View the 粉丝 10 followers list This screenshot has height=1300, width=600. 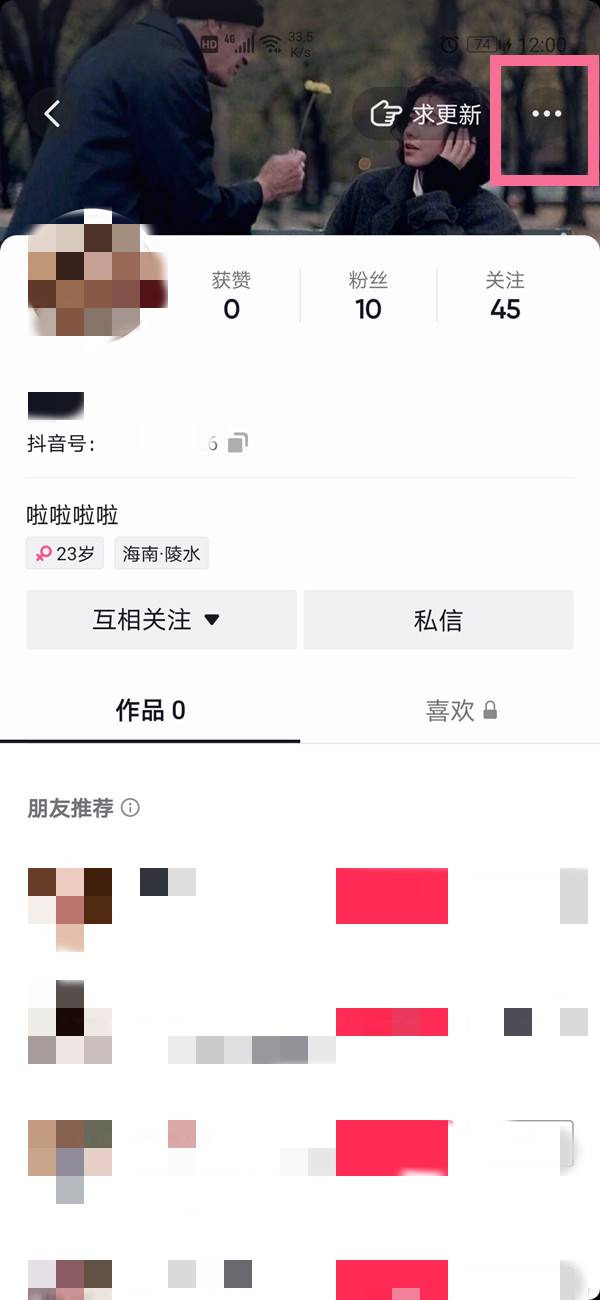pos(368,297)
